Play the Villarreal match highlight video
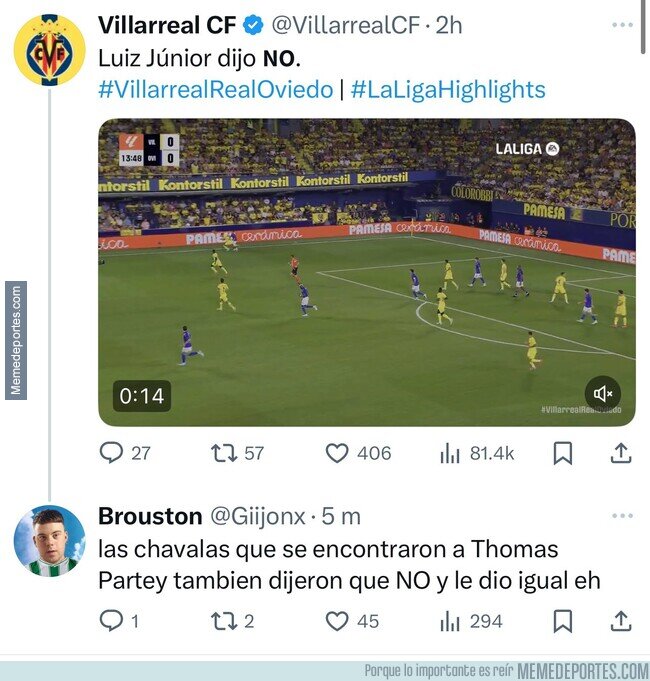This screenshot has width=650, height=681. point(367,272)
